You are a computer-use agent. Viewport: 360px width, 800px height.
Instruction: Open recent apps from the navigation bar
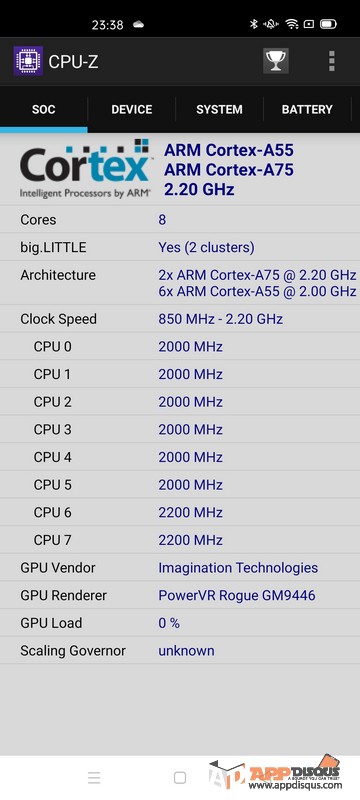coord(94,778)
